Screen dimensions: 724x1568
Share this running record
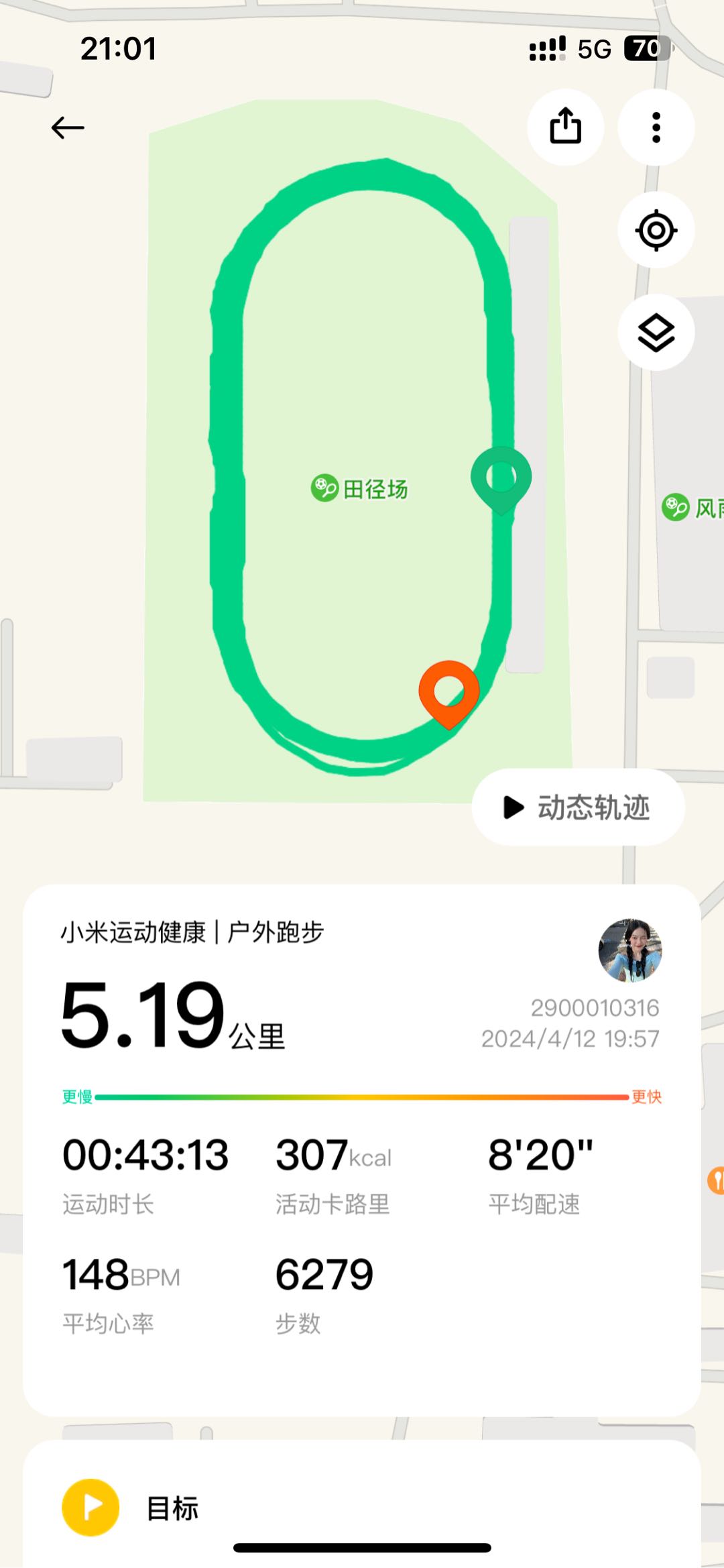(565, 127)
